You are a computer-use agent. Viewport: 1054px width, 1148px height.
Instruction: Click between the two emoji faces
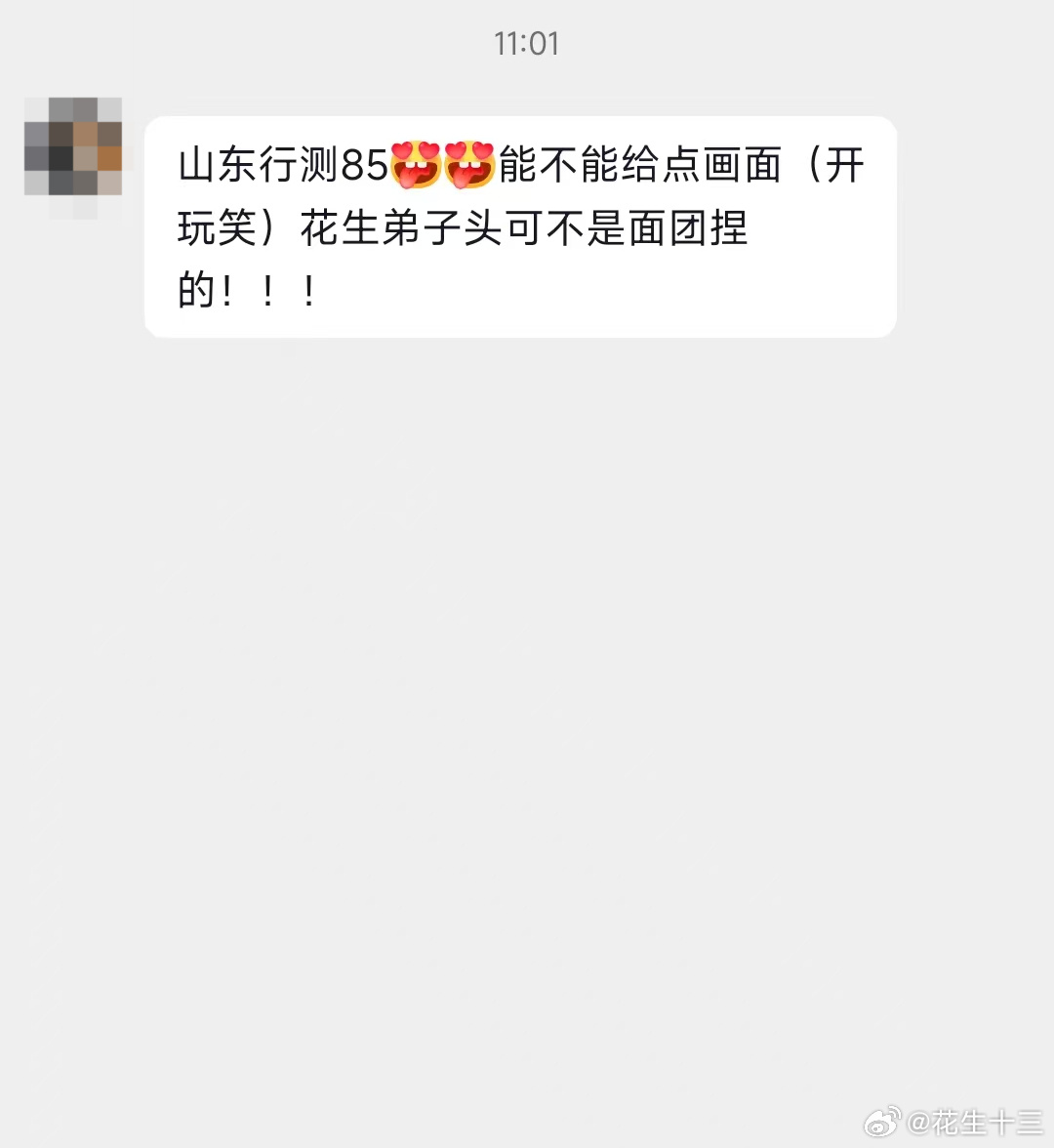pyautogui.click(x=441, y=164)
